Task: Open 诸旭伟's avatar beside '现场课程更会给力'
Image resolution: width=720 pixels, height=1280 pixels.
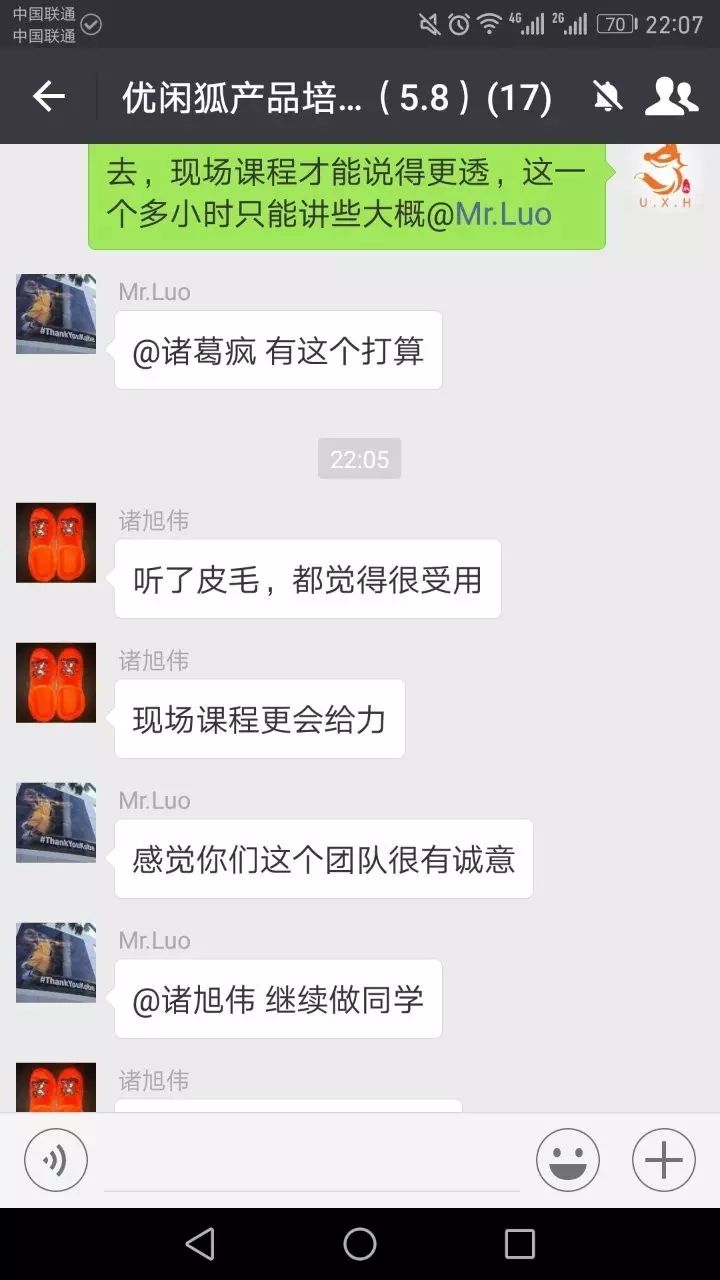Action: pos(56,683)
